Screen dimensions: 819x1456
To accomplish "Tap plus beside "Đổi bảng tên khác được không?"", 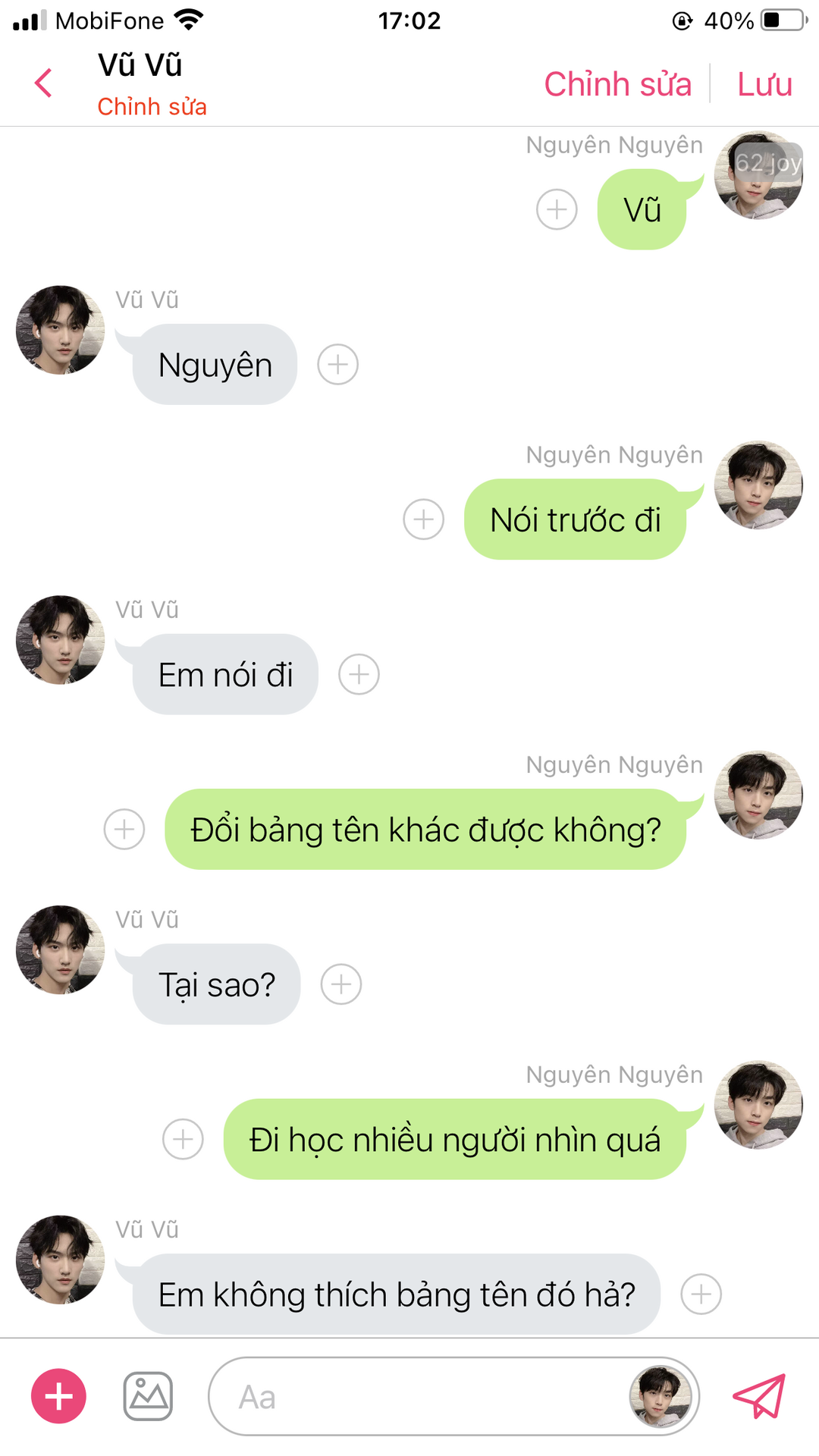I will (x=124, y=829).
